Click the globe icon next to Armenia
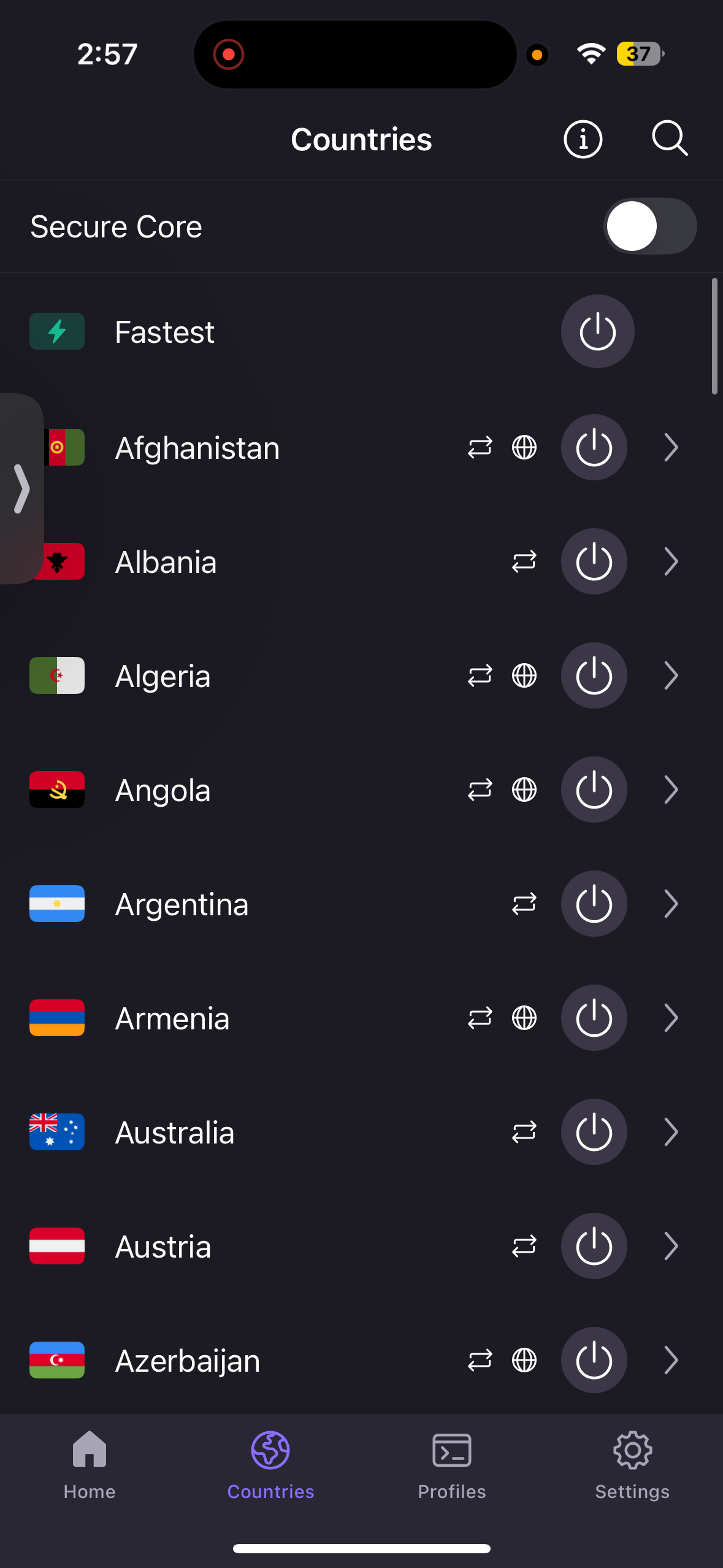The height and width of the screenshot is (1568, 723). tap(524, 1018)
